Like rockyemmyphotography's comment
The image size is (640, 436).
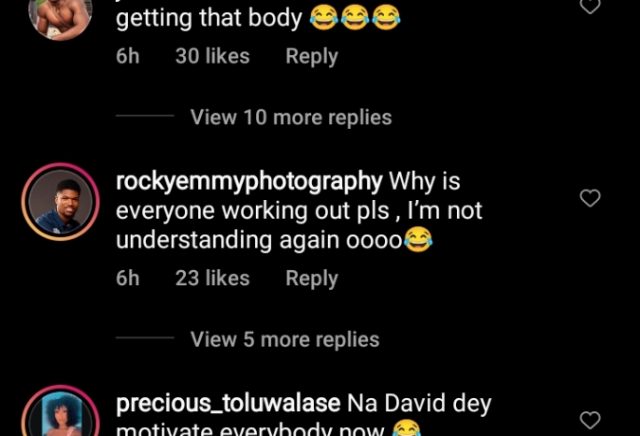pos(590,198)
